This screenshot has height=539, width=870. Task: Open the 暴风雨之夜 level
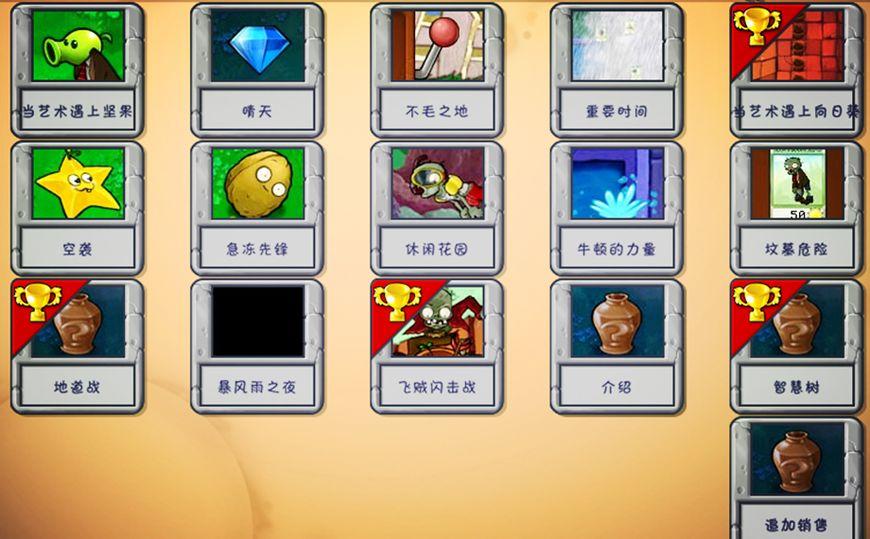click(x=257, y=346)
